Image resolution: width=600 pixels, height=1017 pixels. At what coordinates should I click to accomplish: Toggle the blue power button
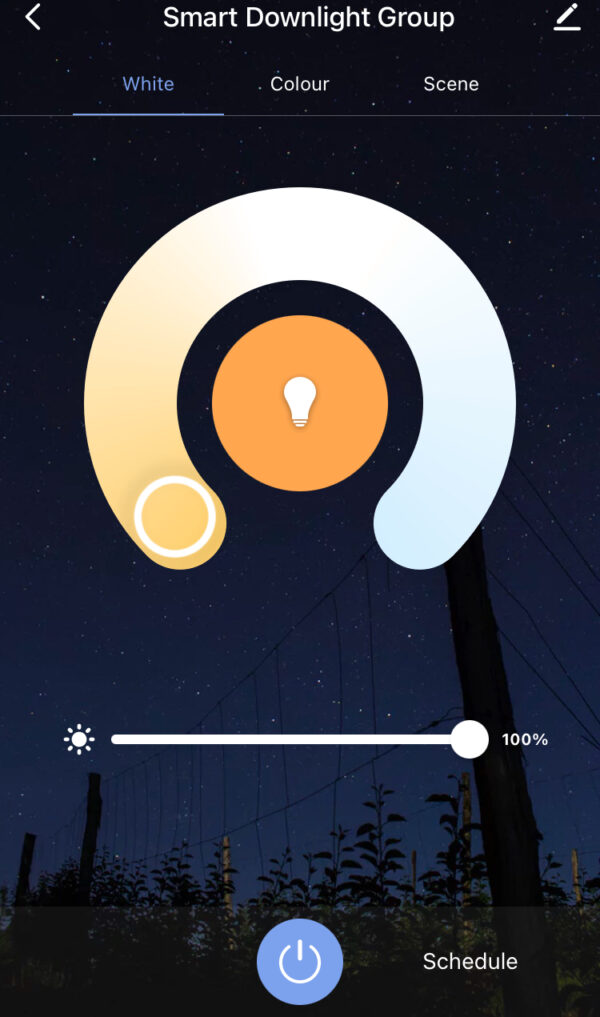300,962
